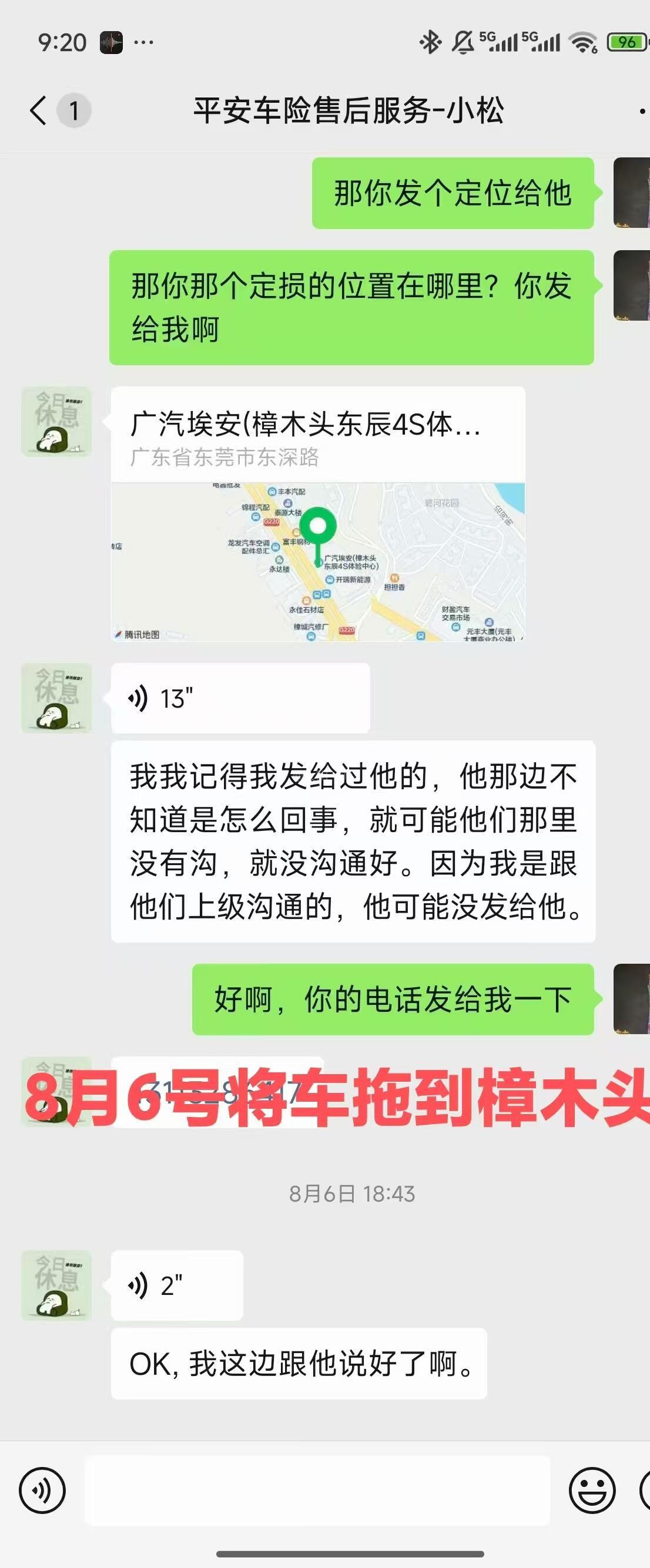Open the 广汽埃安 location card
Viewport: 650px width, 1568px height.
[317, 514]
